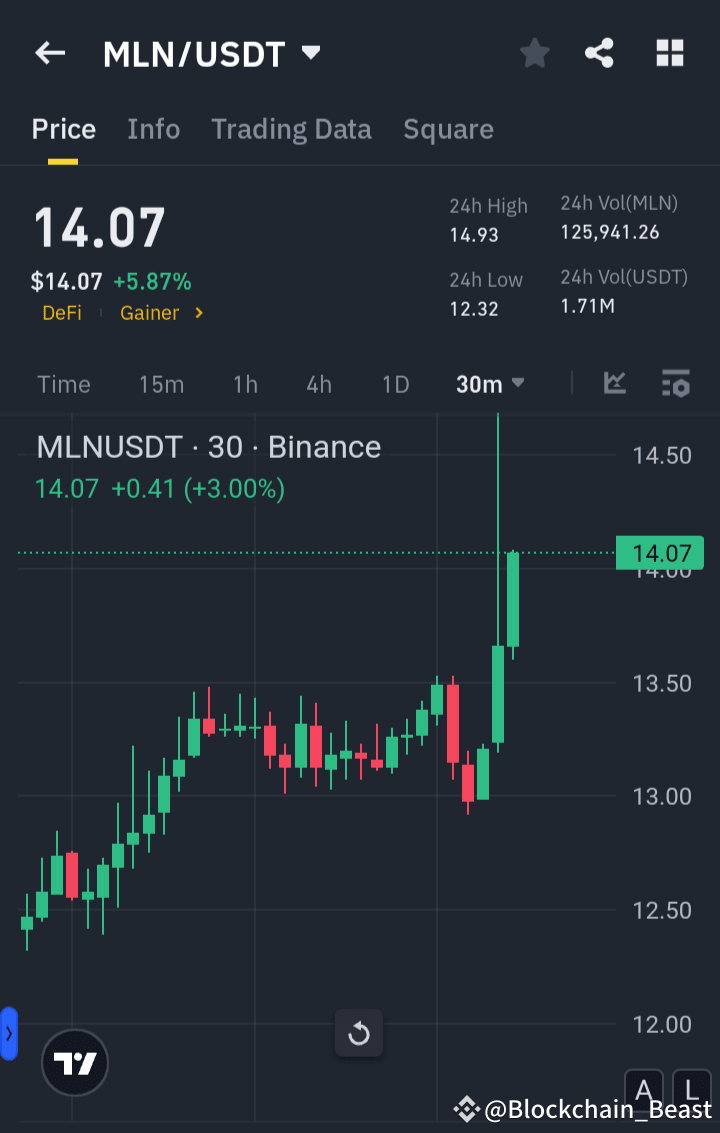Expand the collapsed left-edge panel chevron
The image size is (720, 1133).
point(9,1034)
